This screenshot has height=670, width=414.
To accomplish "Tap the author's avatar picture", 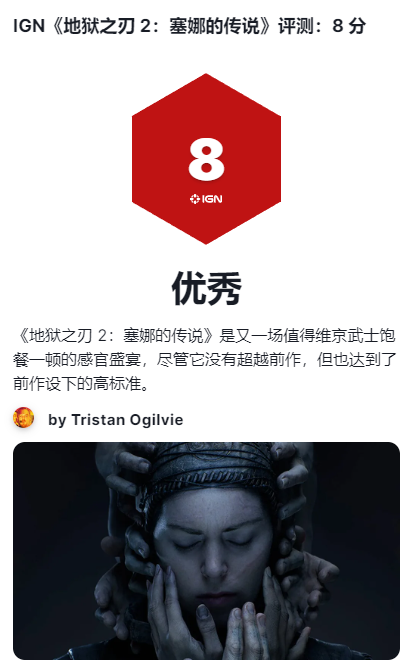I will point(23,418).
